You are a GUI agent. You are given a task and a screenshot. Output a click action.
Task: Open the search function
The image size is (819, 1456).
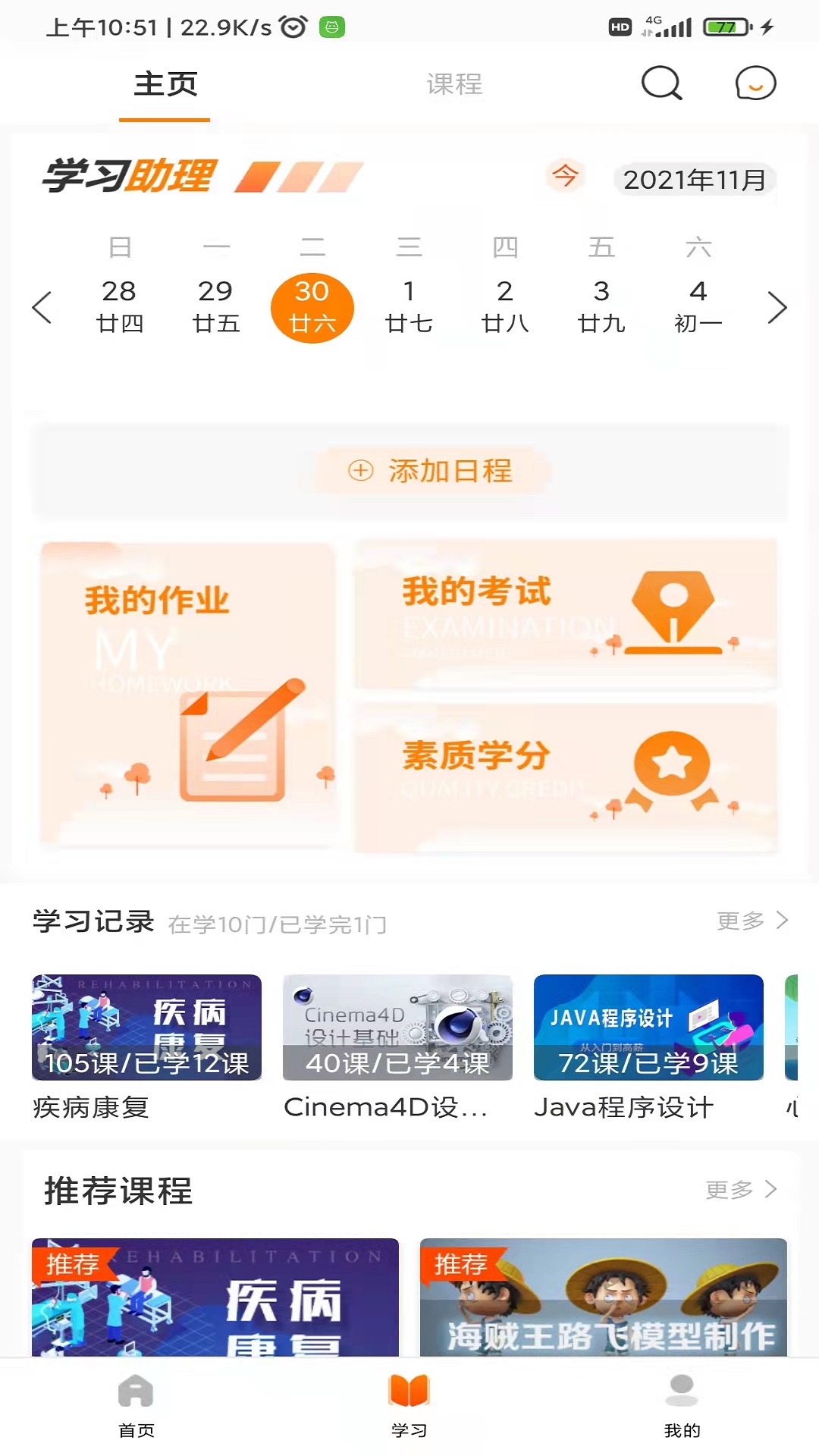point(661,84)
